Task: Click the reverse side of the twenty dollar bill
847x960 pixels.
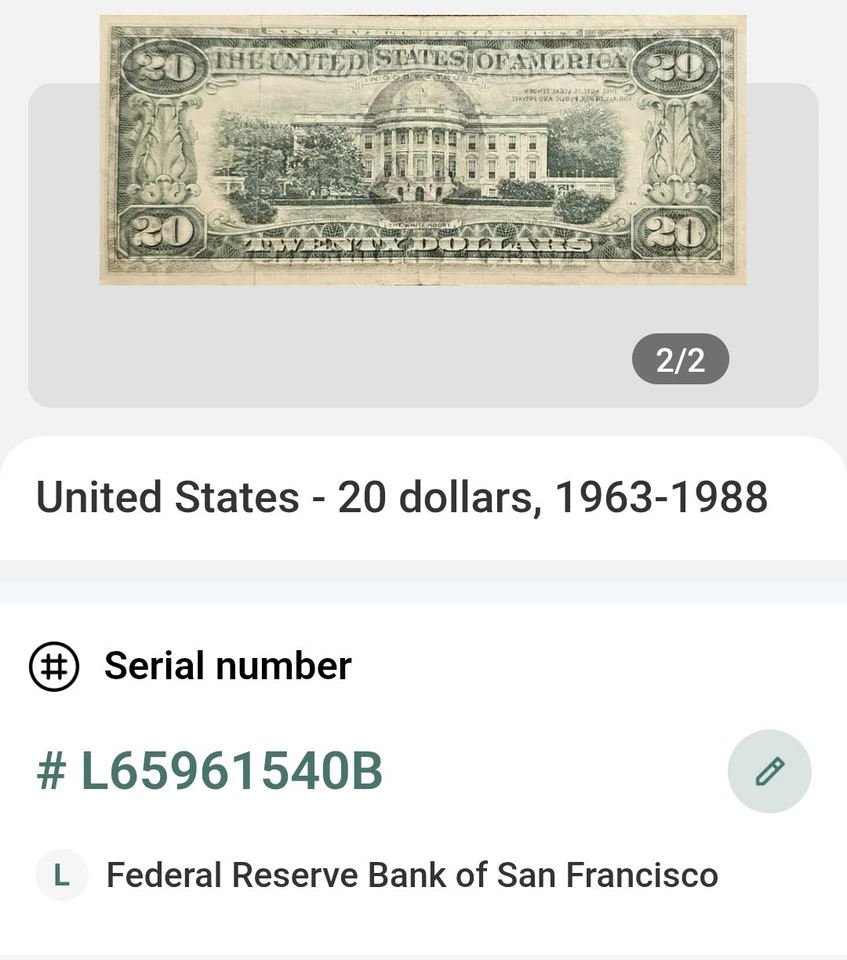Action: [x=421, y=150]
